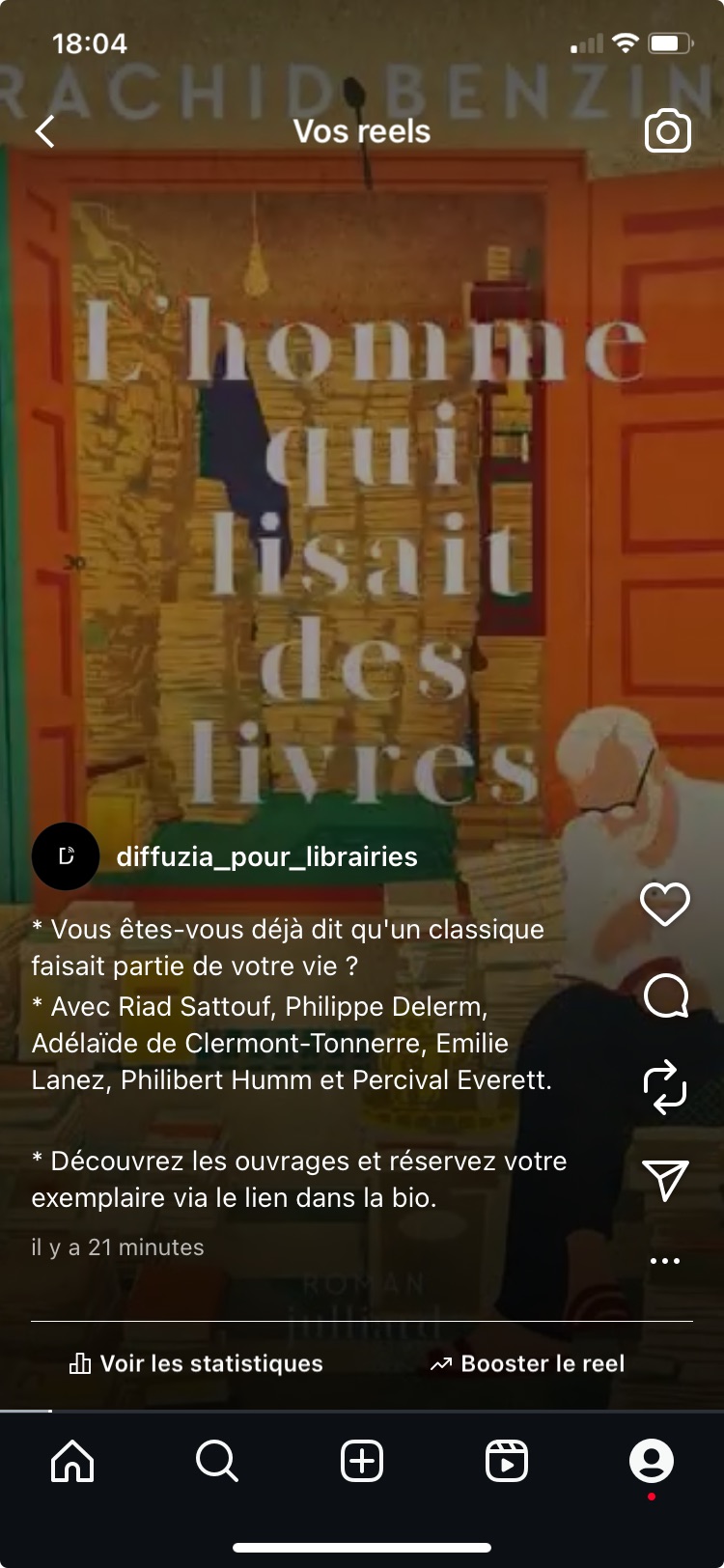Switch to the Profile tab
The image size is (724, 1568).
652,1461
